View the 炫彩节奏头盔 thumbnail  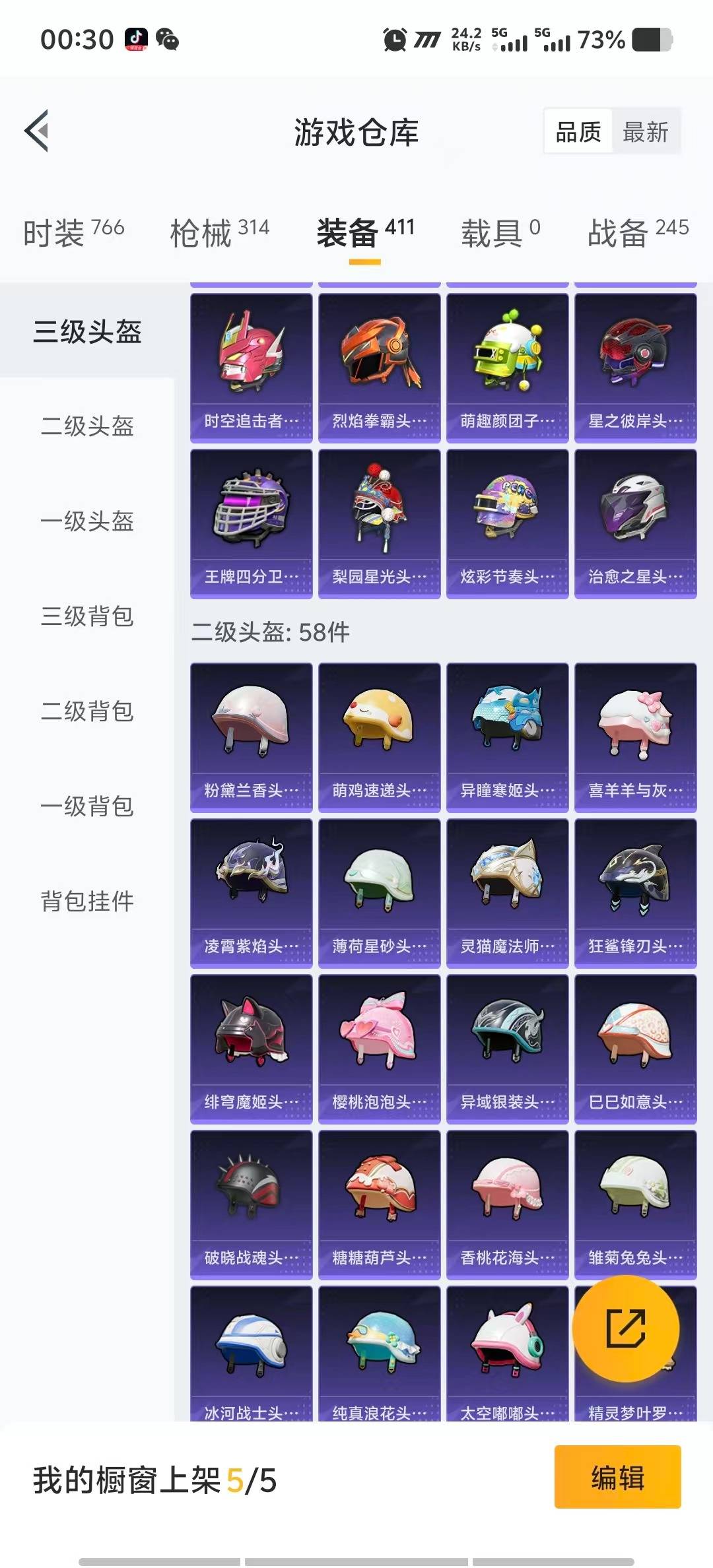[x=508, y=521]
